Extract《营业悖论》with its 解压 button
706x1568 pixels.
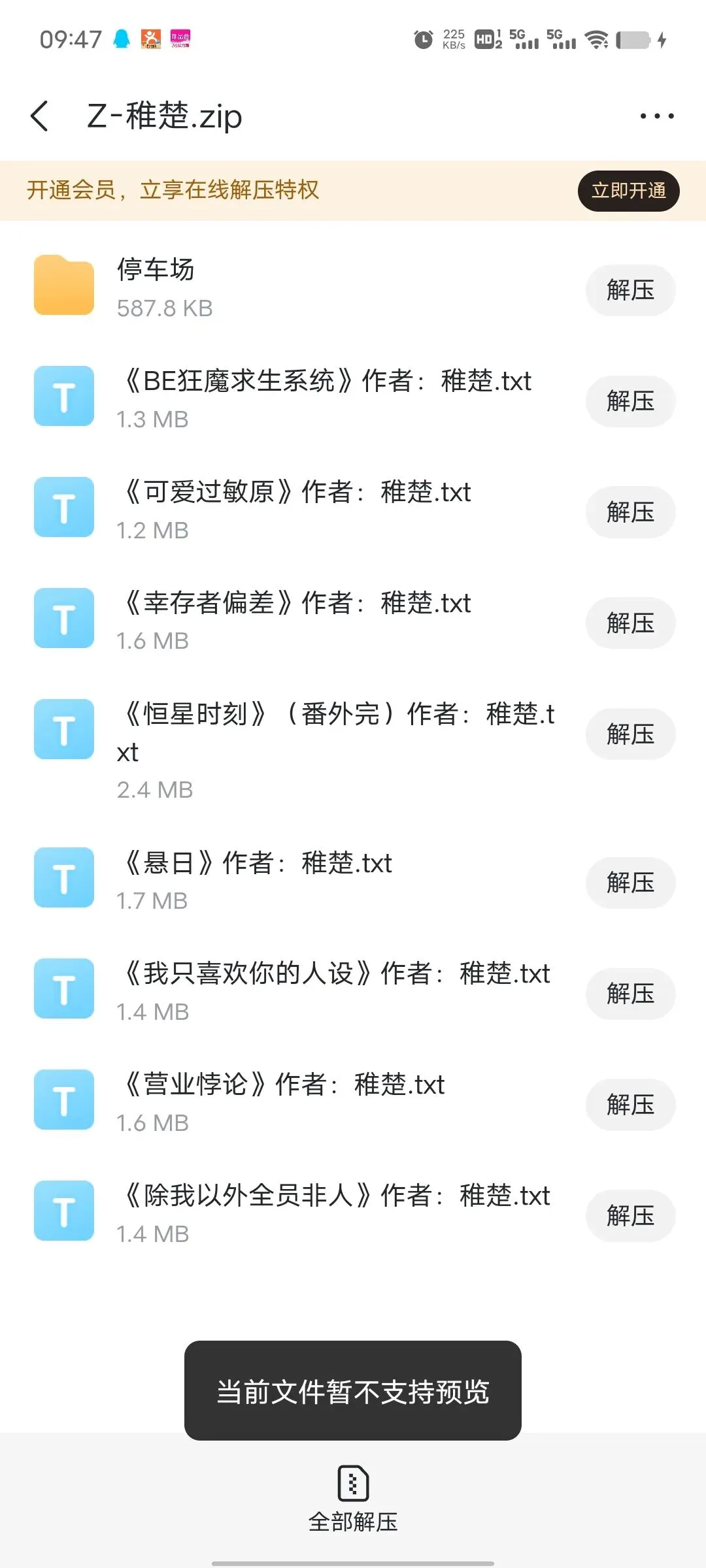630,1105
